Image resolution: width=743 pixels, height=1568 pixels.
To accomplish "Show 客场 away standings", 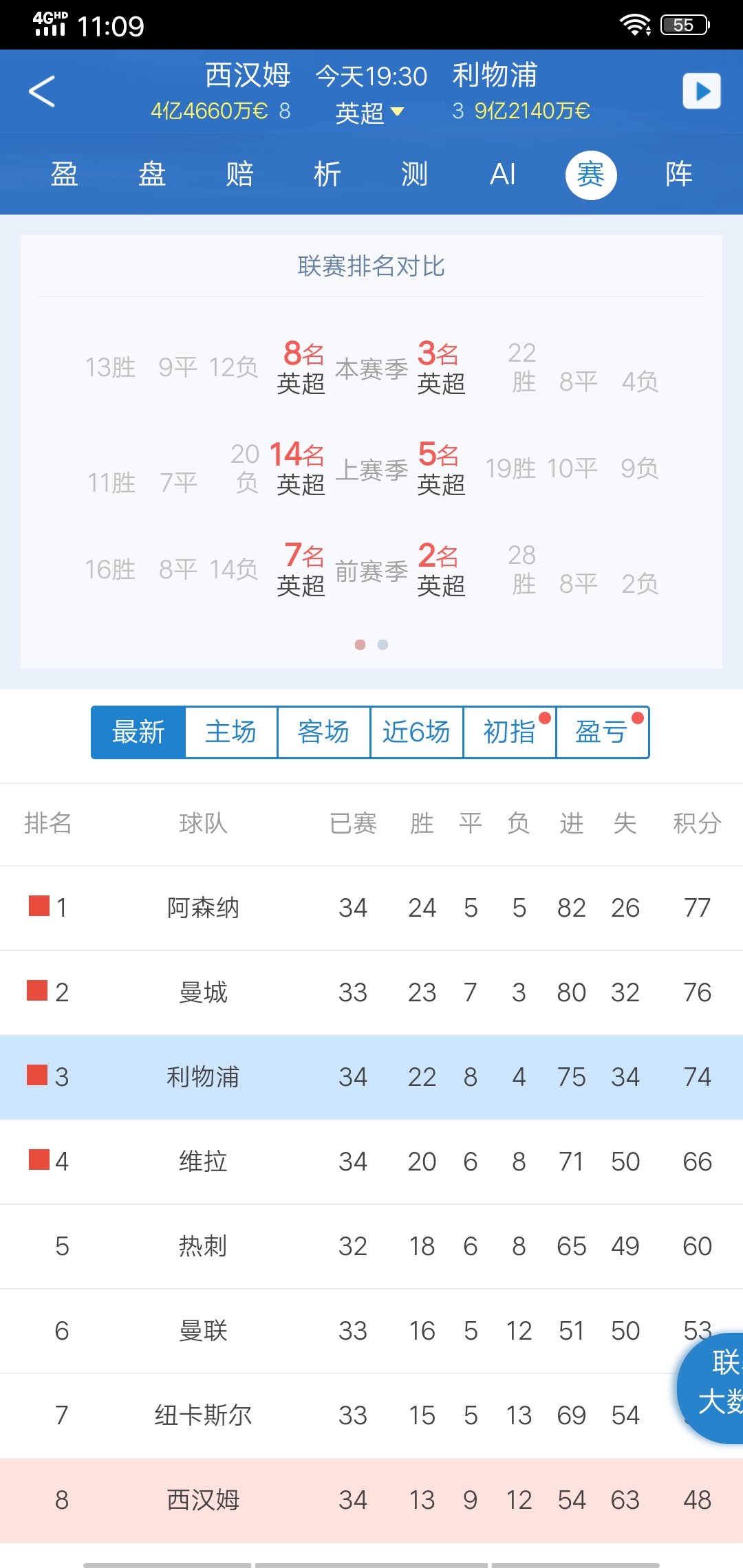I will tap(323, 732).
